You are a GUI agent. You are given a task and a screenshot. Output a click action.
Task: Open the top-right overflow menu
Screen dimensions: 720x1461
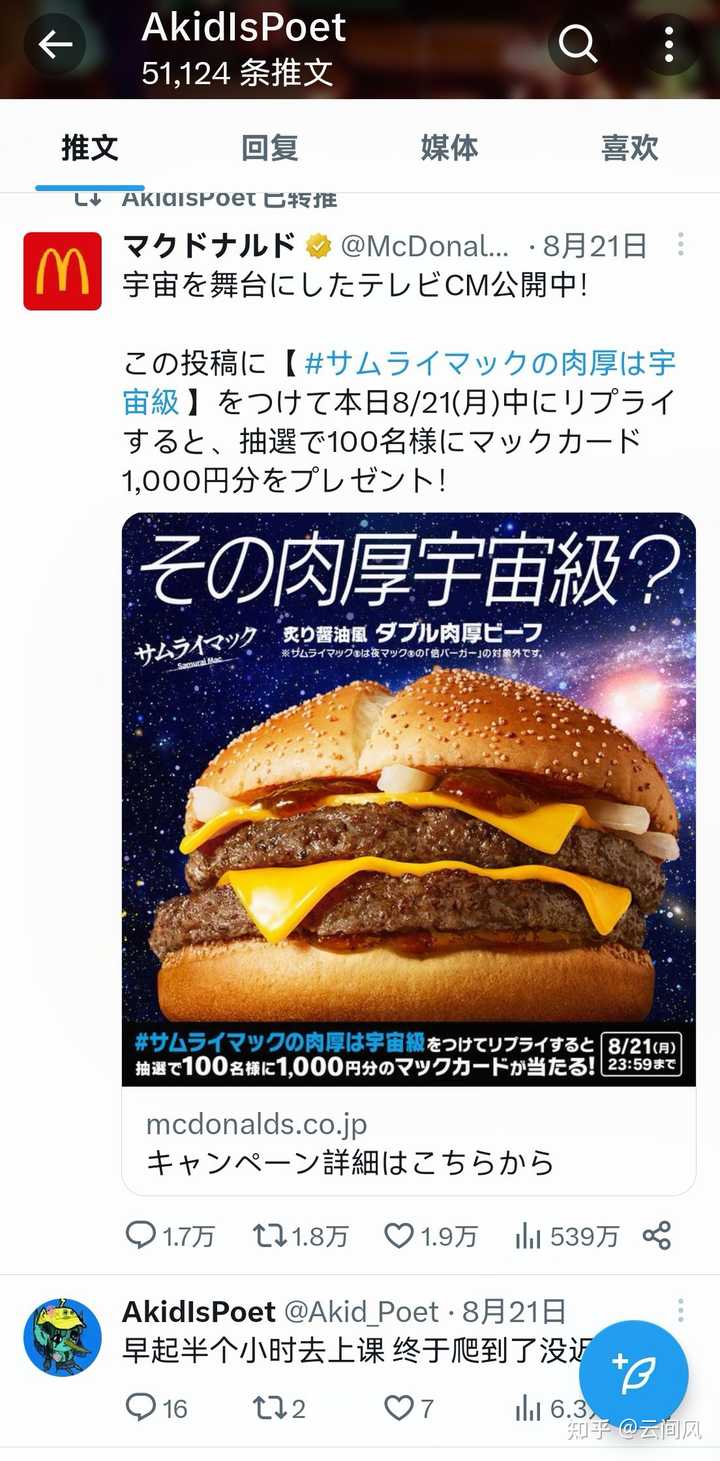(669, 45)
